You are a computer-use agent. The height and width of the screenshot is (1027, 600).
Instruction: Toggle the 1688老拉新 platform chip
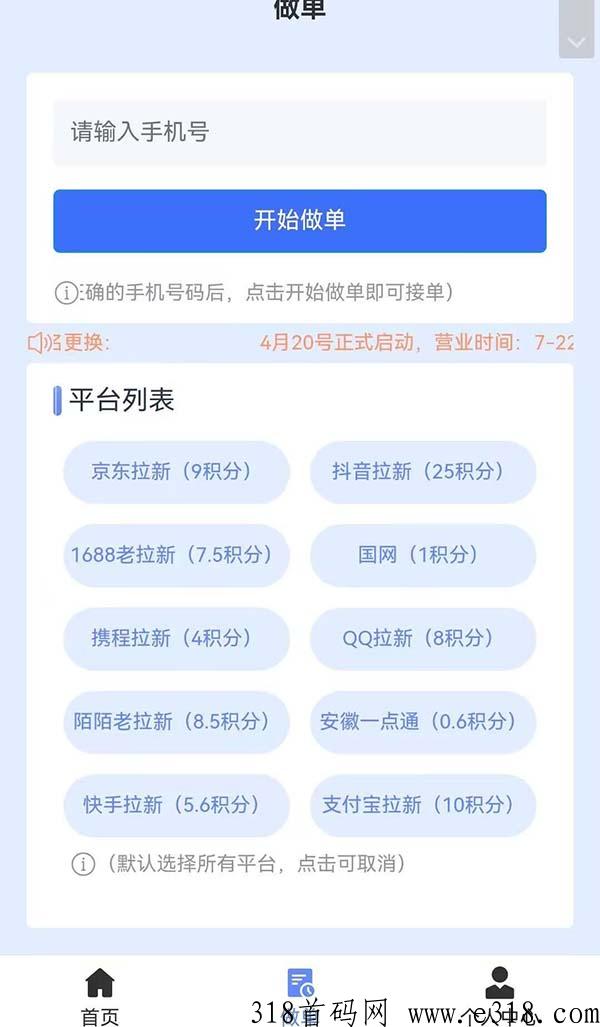click(x=176, y=555)
